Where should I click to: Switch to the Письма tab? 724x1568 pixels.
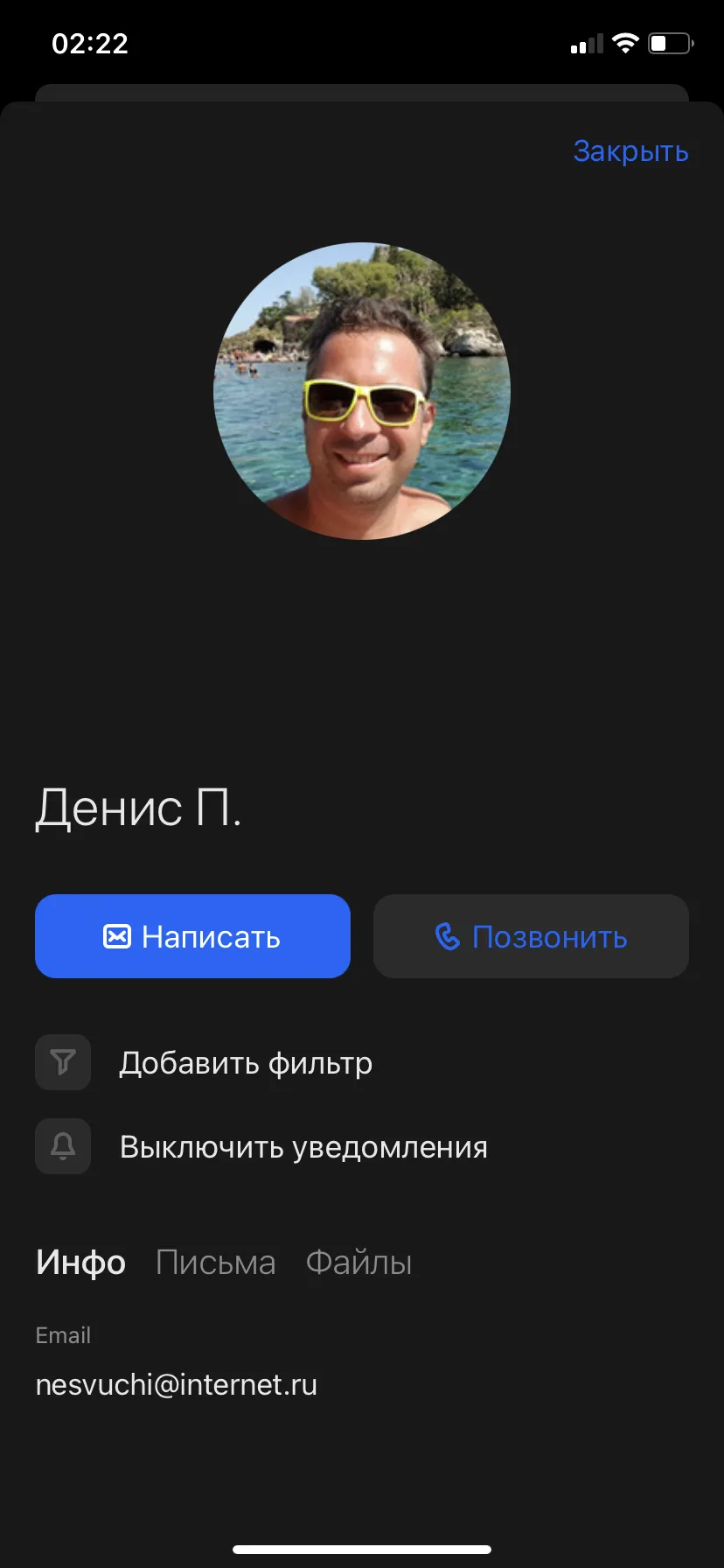pyautogui.click(x=215, y=1263)
